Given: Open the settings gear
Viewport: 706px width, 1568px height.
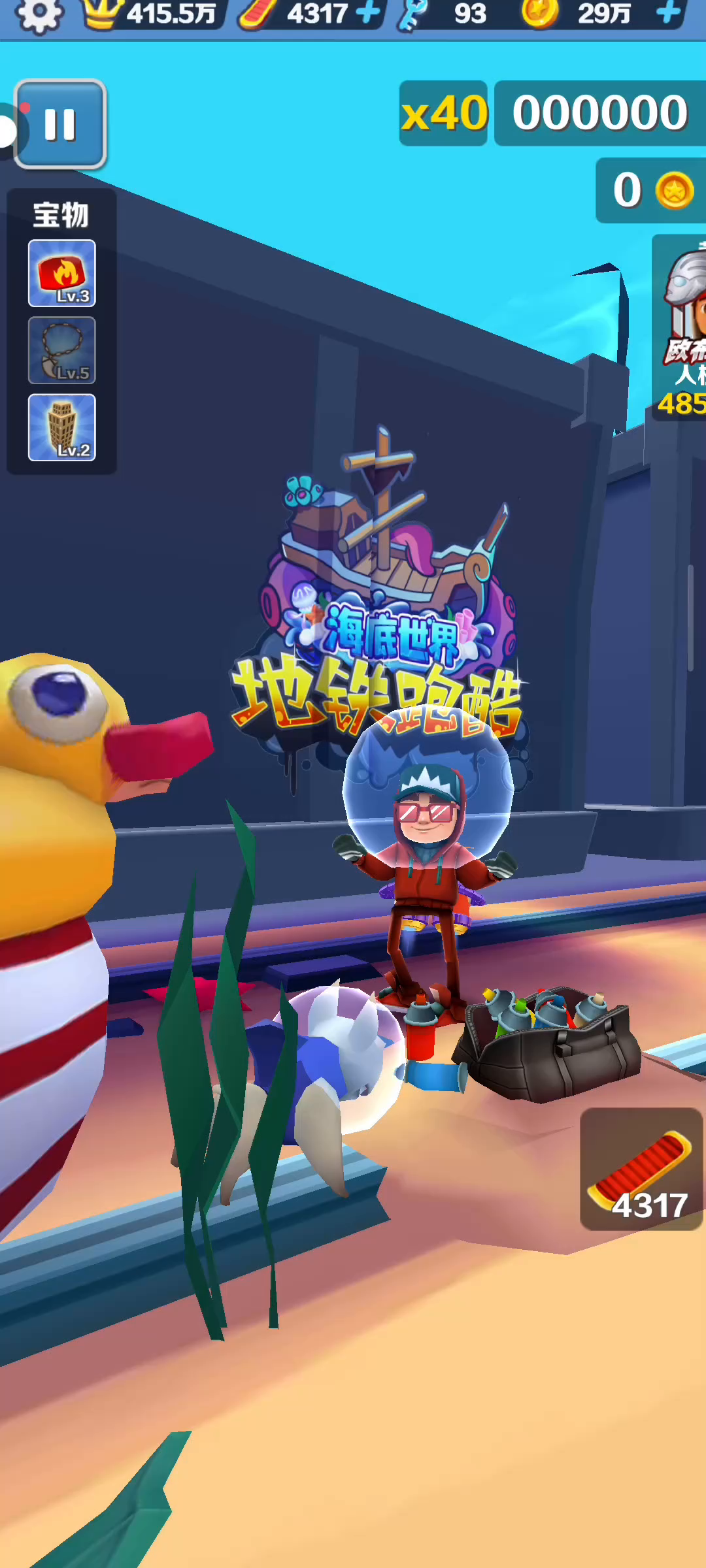Looking at the screenshot, I should click(x=39, y=14).
